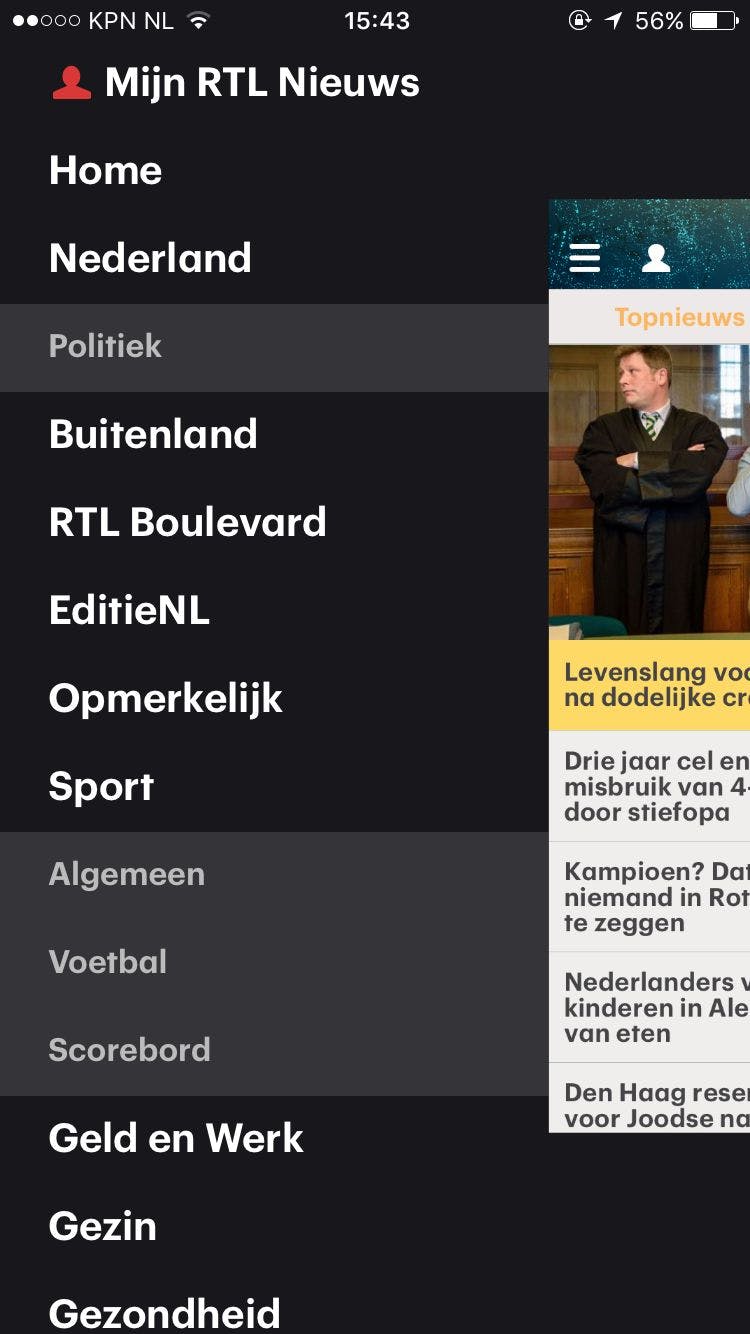Go to the Home section
The height and width of the screenshot is (1334, 750).
[x=105, y=171]
